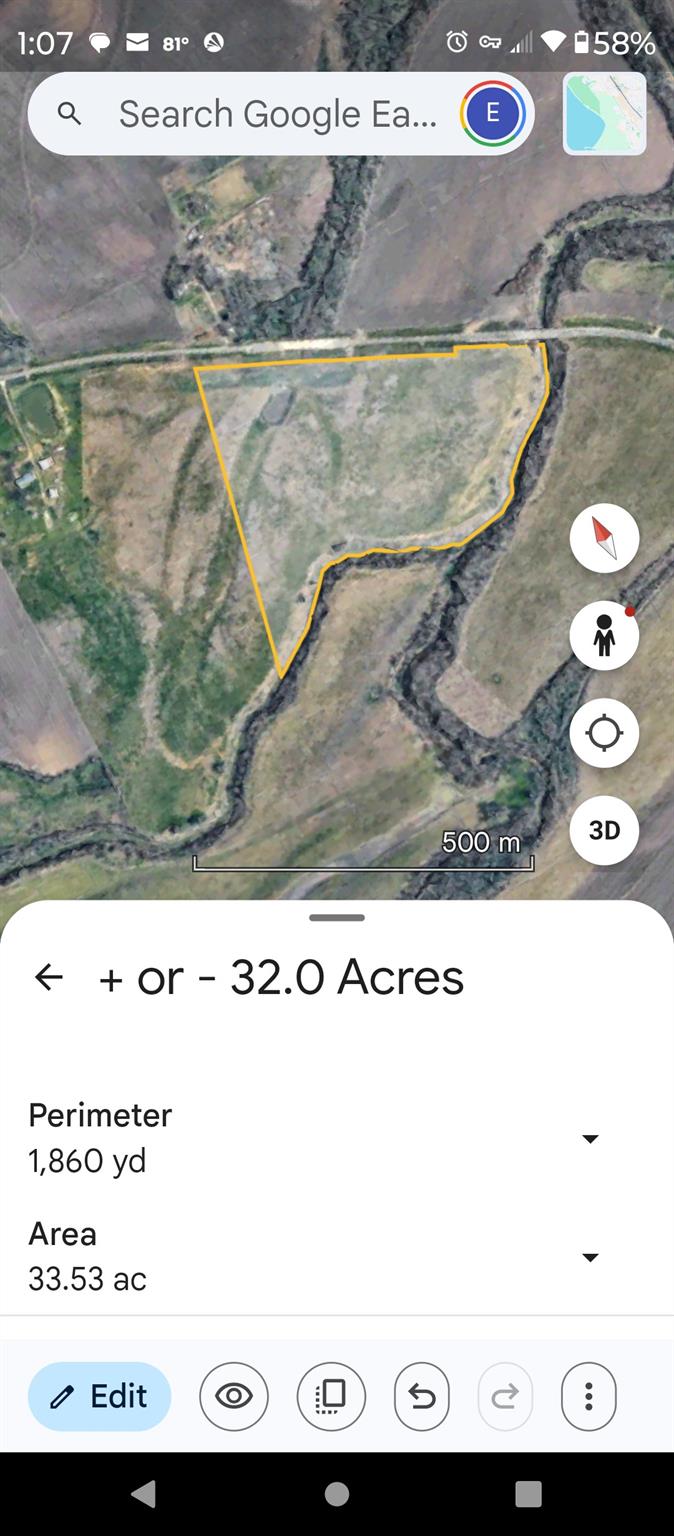674x1536 pixels.
Task: Open the recent apps view
Action: (528, 1494)
